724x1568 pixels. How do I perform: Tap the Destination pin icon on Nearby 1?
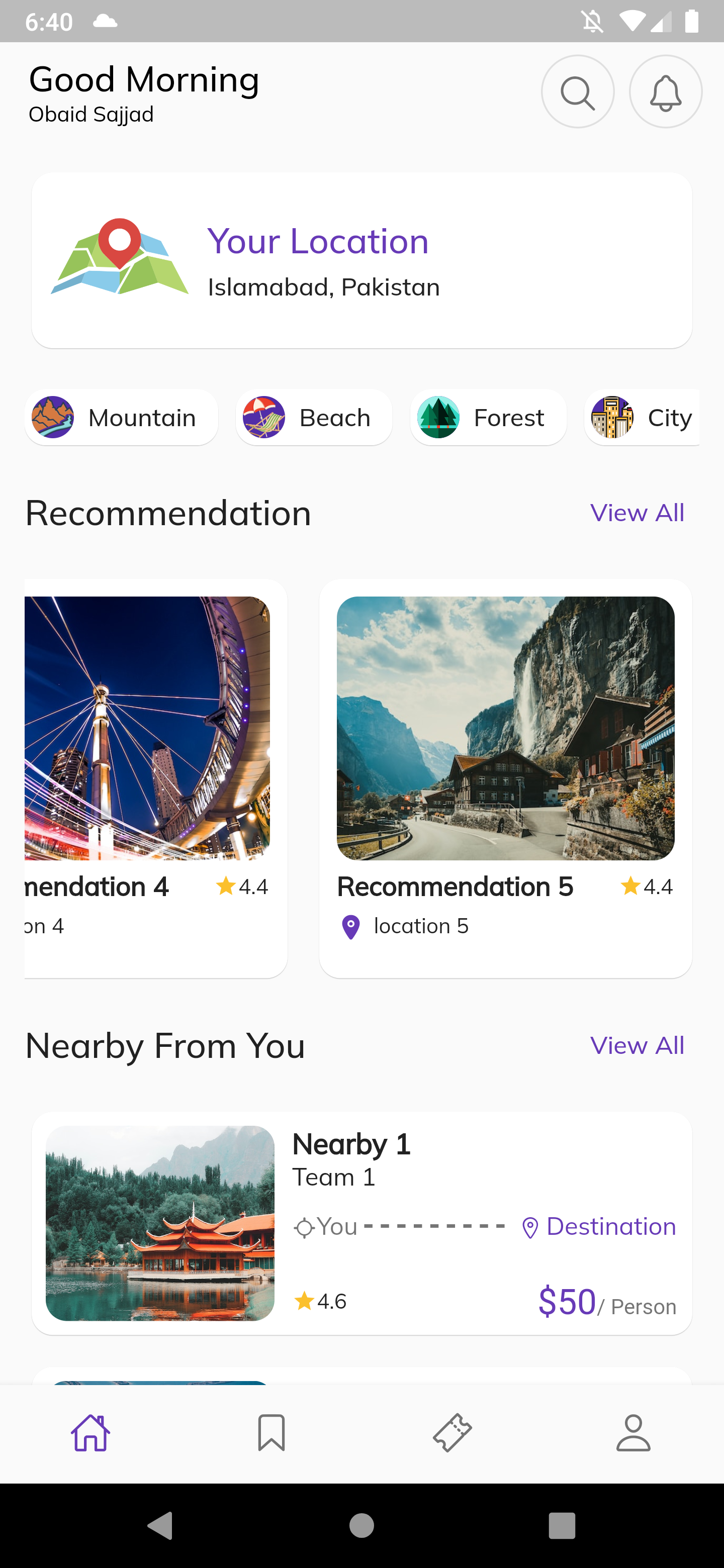coord(530,1227)
